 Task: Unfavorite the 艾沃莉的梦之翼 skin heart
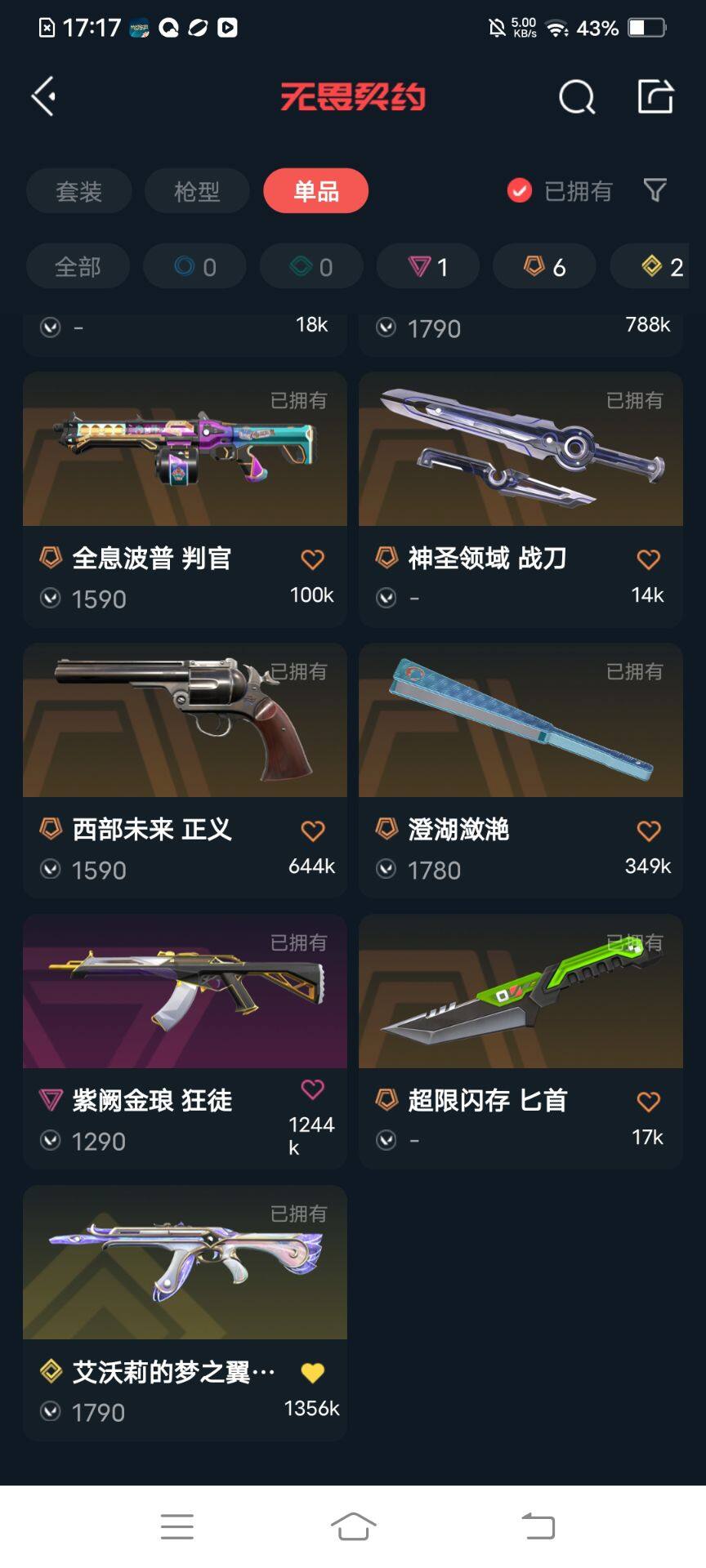[312, 1373]
